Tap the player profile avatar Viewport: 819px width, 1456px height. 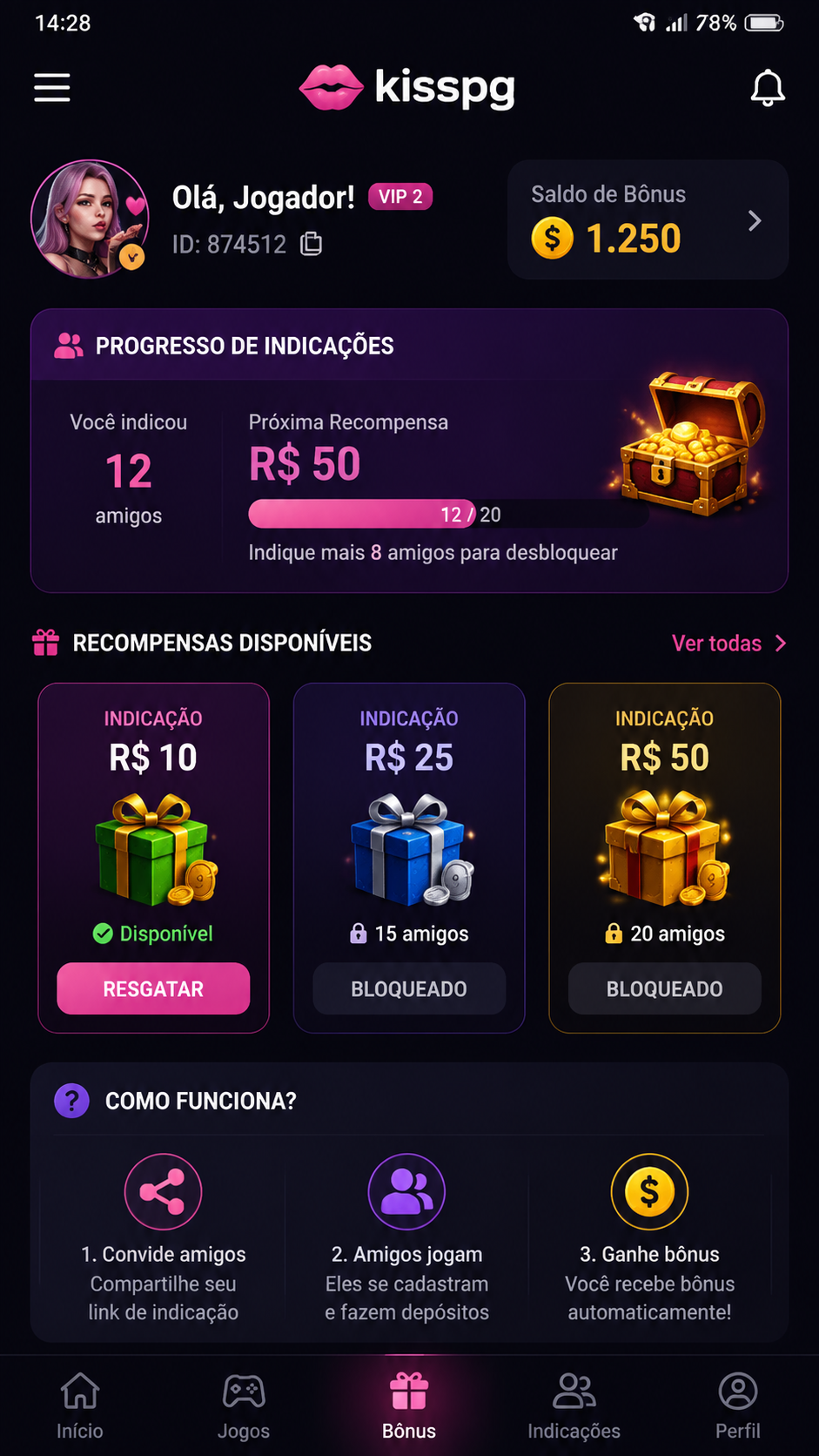(89, 219)
